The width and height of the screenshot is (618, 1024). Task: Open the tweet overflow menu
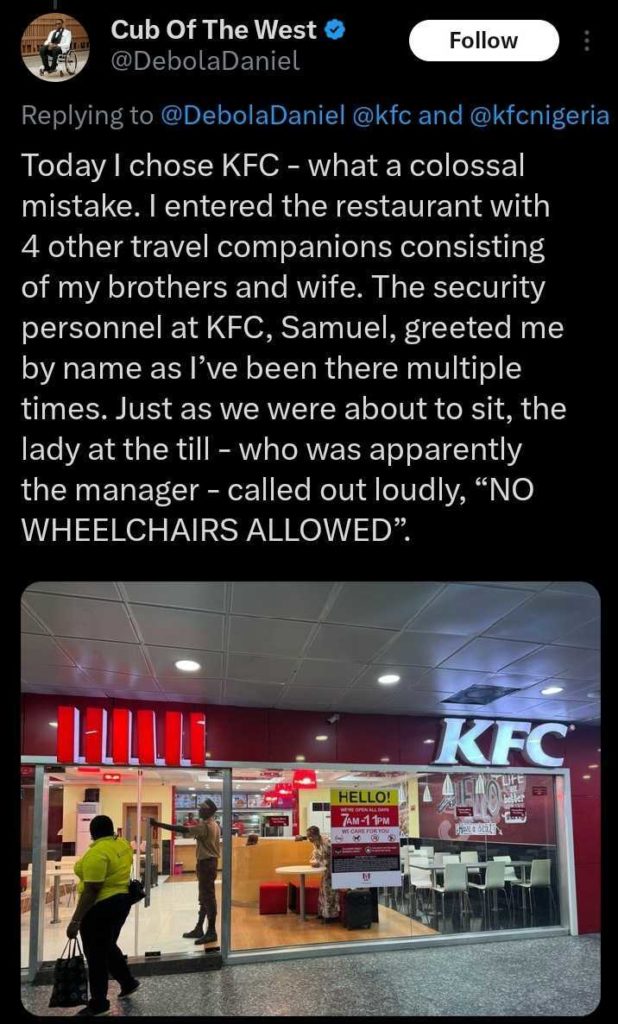click(x=587, y=41)
